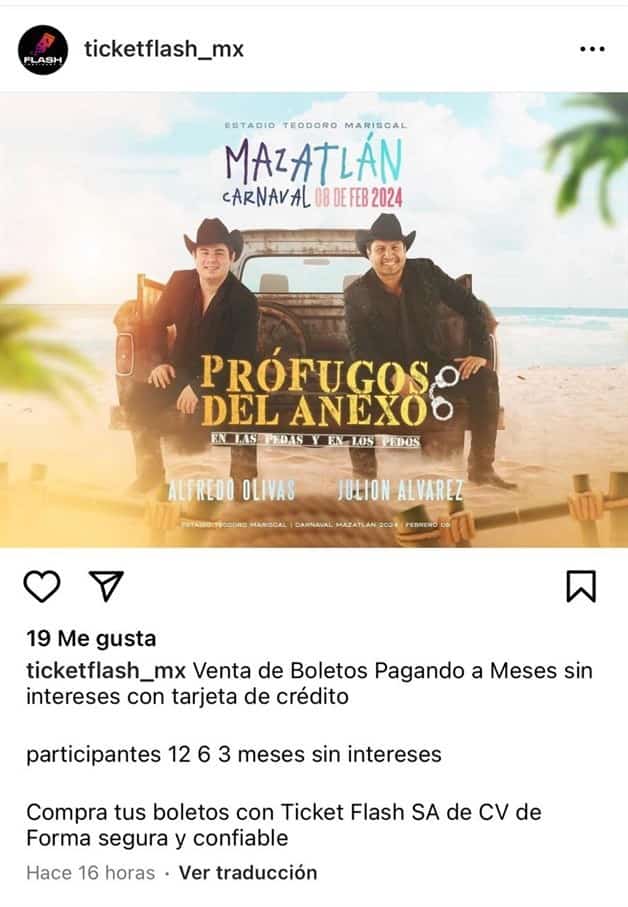The height and width of the screenshot is (907, 628).
Task: Share the post via the paper plane icon
Action: pos(106,587)
